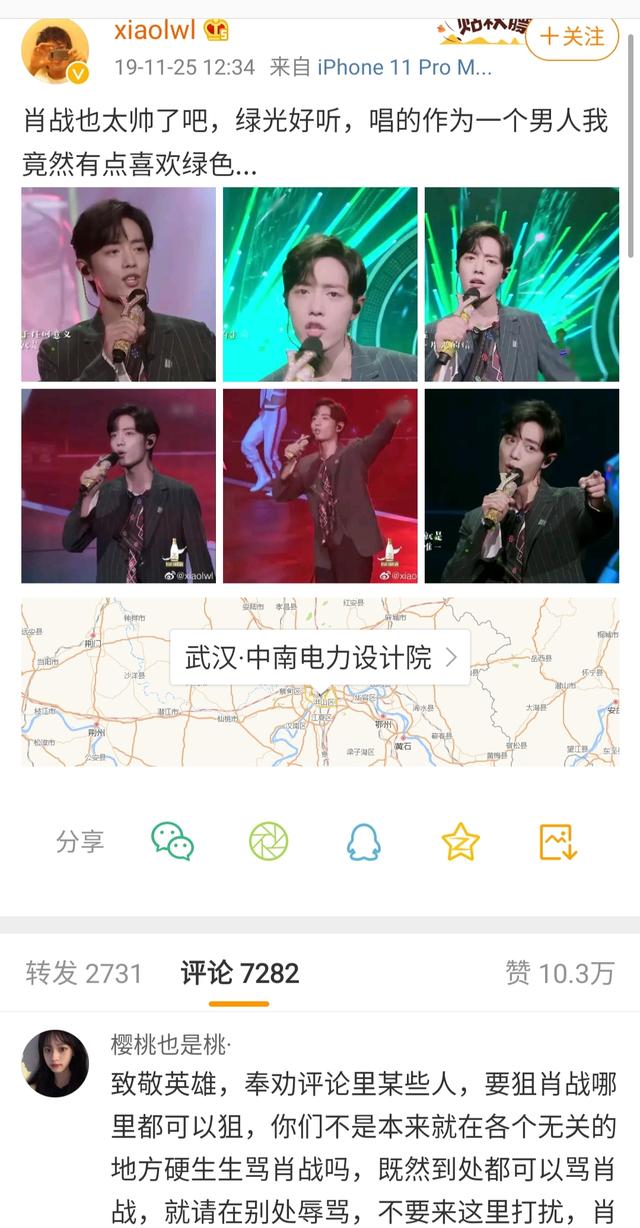View the photo with the raised arm
The image size is (640, 1228).
point(320,486)
